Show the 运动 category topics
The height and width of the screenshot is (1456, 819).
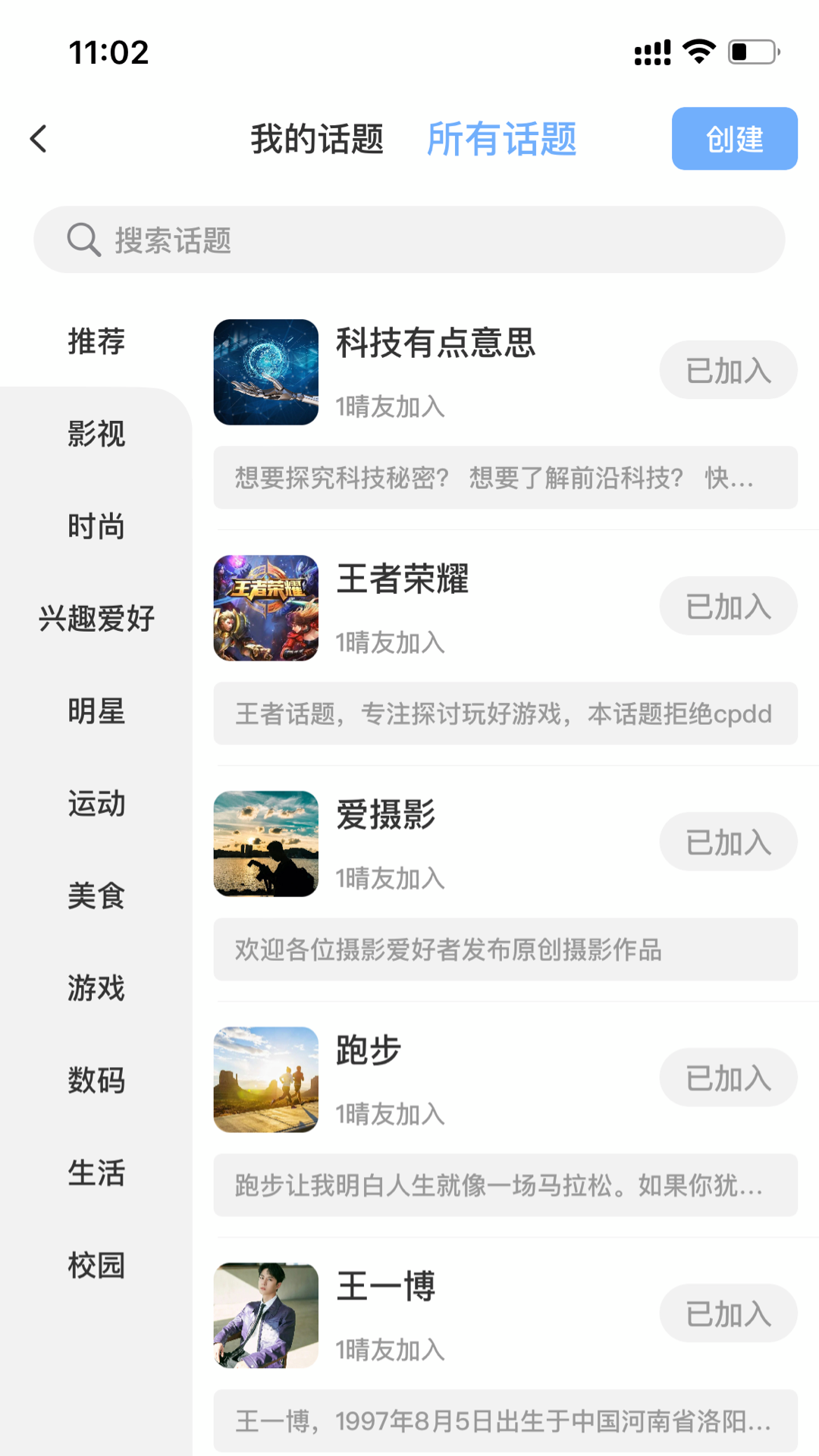click(x=96, y=804)
